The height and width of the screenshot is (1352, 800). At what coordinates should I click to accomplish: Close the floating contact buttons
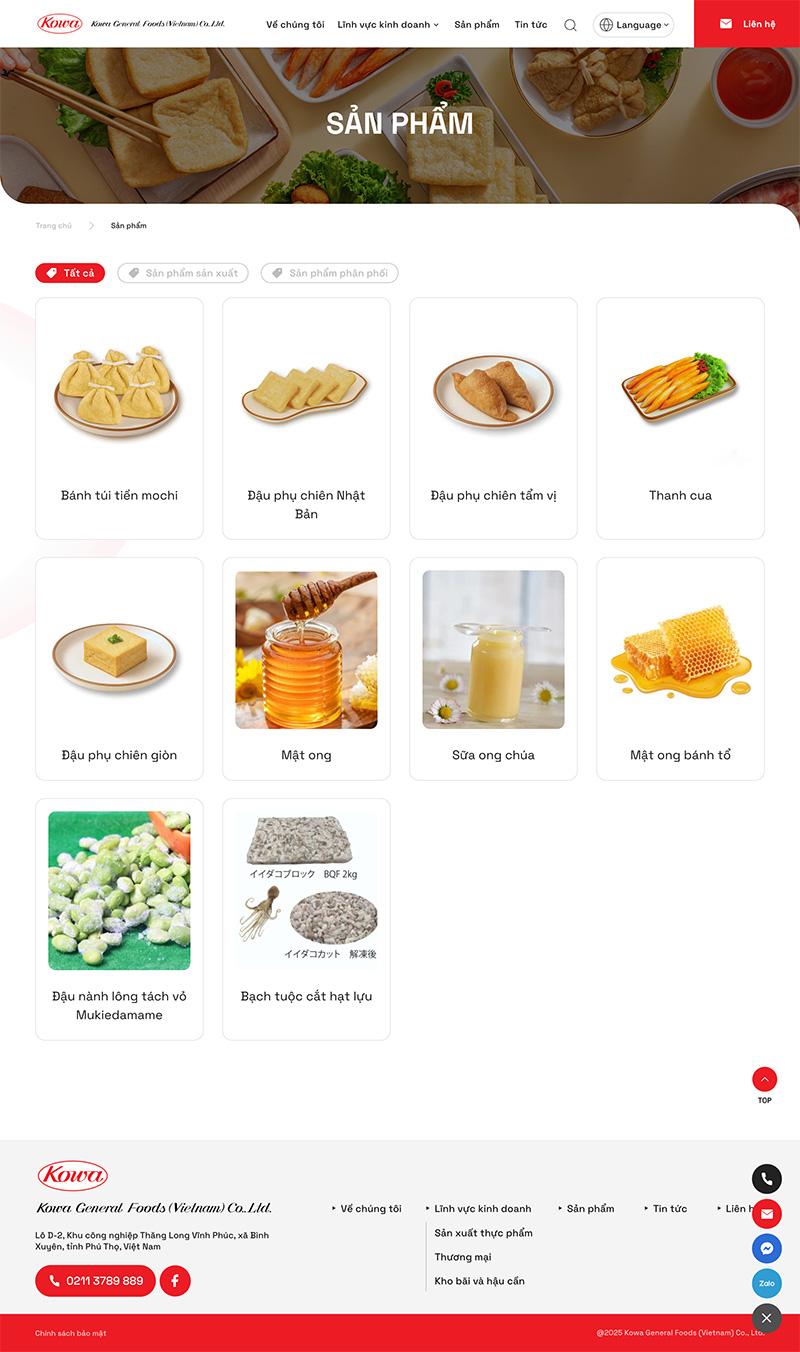click(x=766, y=1318)
